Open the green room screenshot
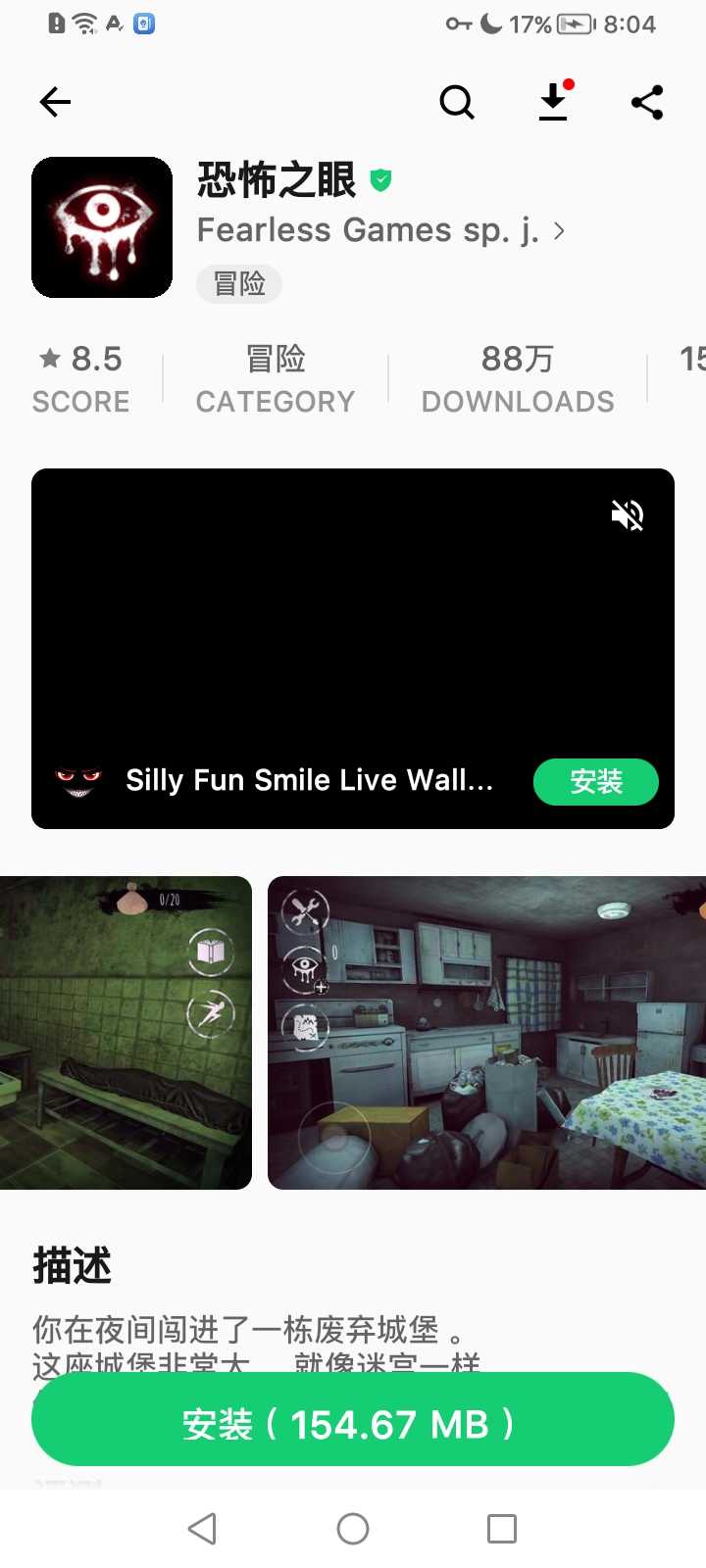This screenshot has width=706, height=1568. [x=126, y=1032]
